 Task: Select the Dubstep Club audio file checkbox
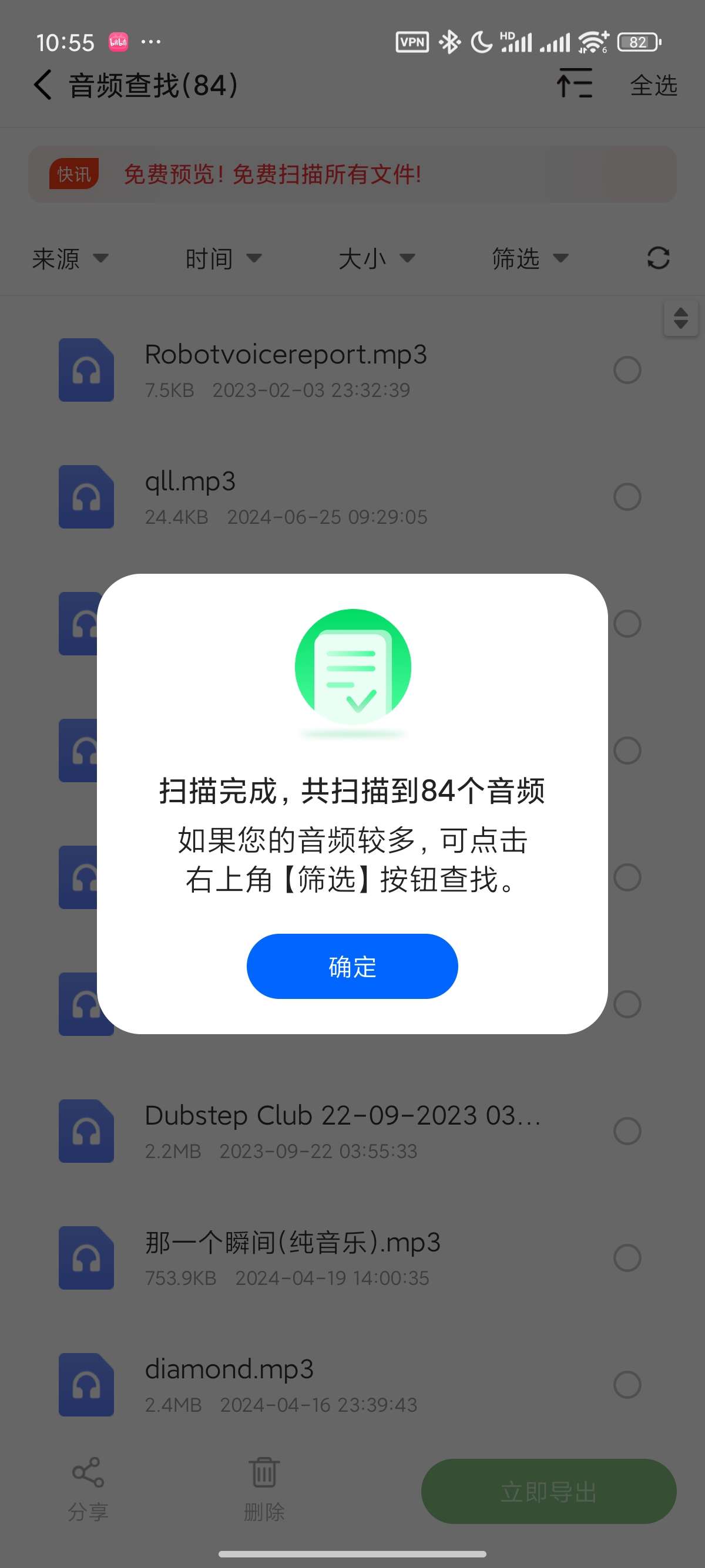click(x=627, y=1131)
